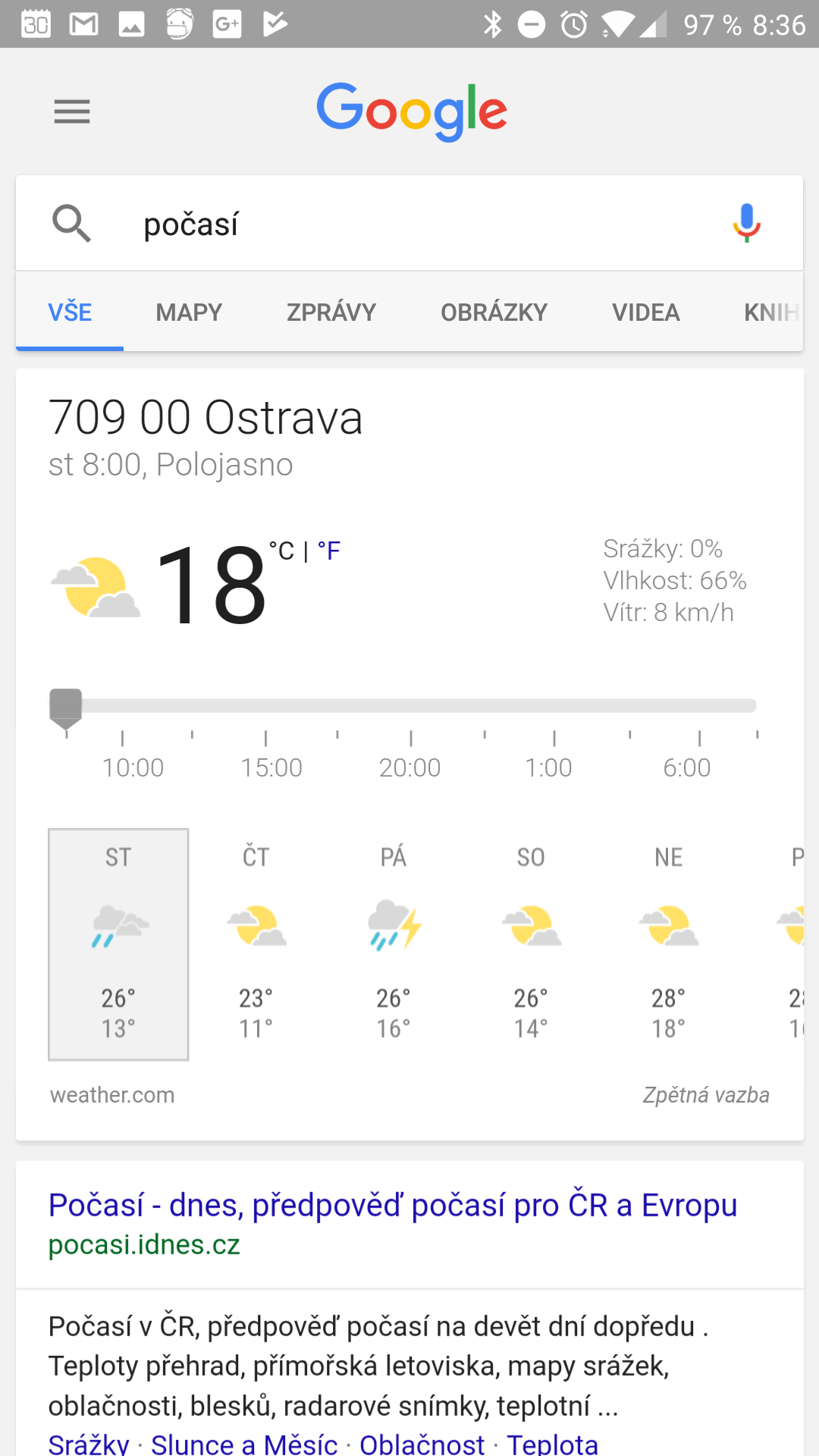Open the weather.com source link
The height and width of the screenshot is (1456, 819).
pyautogui.click(x=112, y=1095)
